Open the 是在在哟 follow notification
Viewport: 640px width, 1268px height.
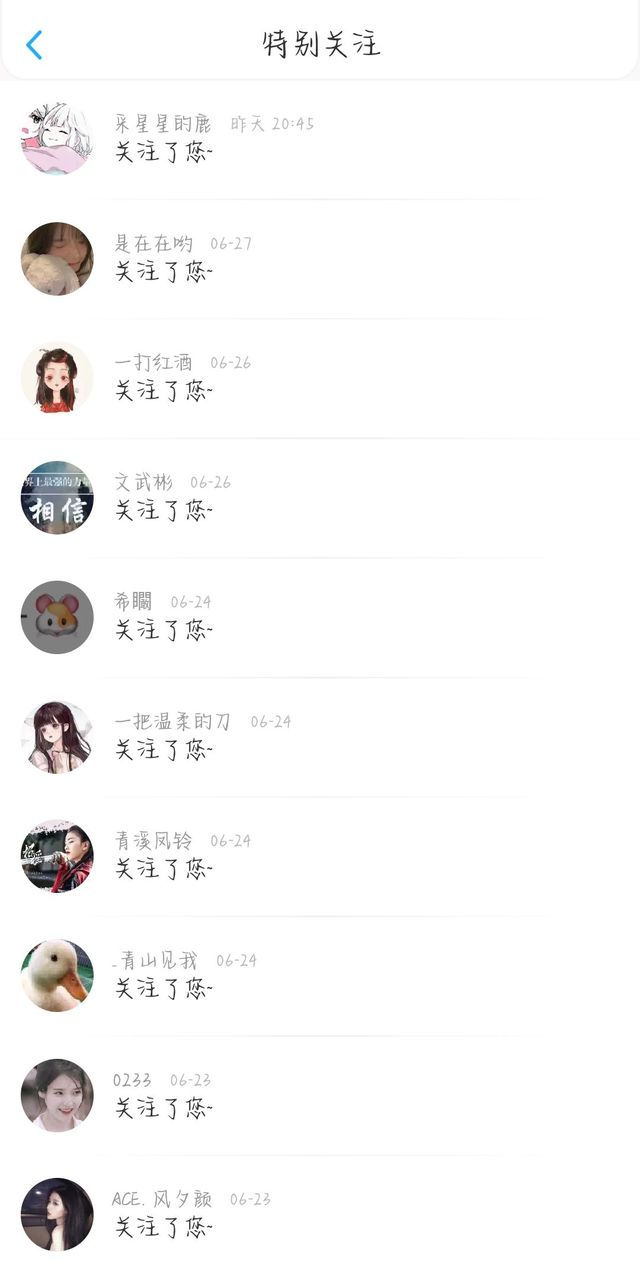(320, 258)
